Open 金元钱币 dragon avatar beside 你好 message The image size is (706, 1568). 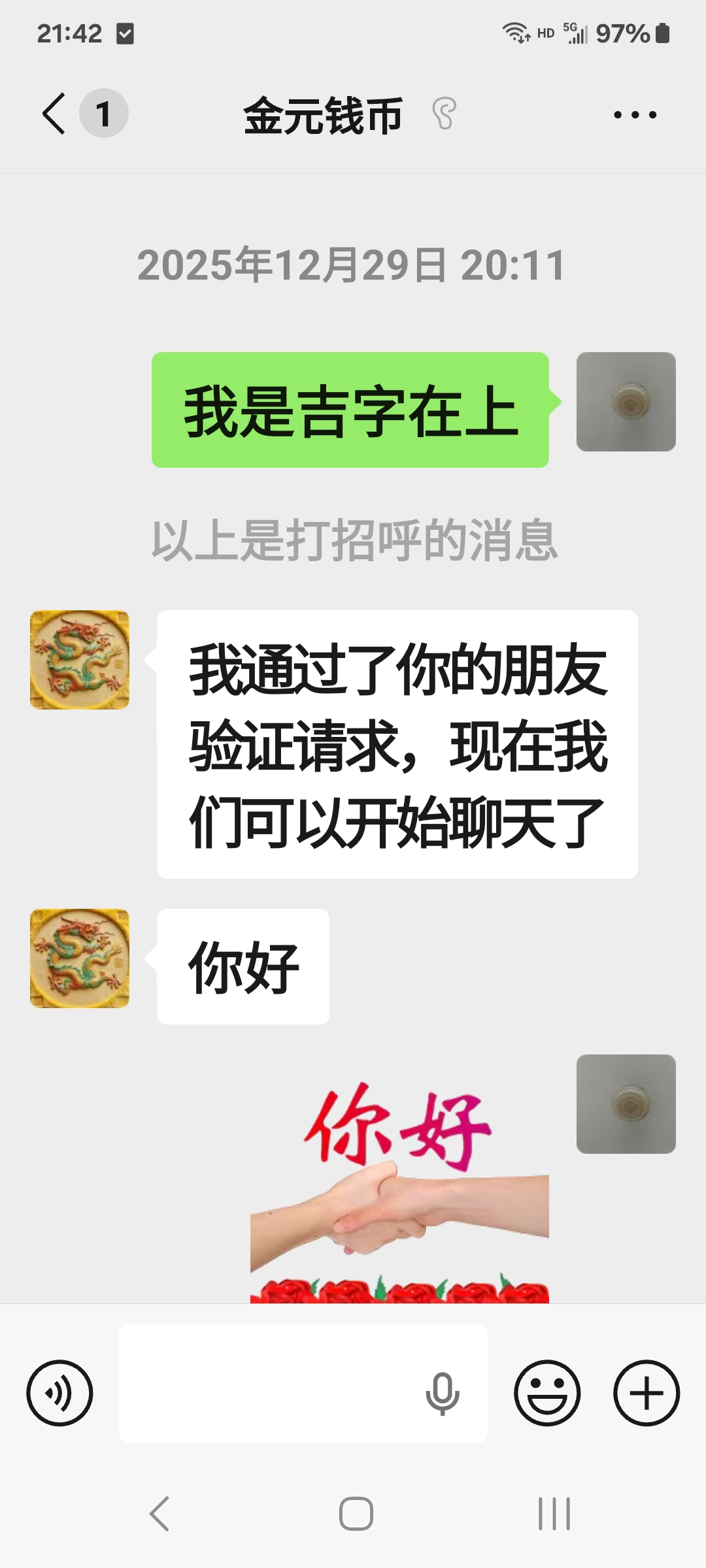click(80, 958)
